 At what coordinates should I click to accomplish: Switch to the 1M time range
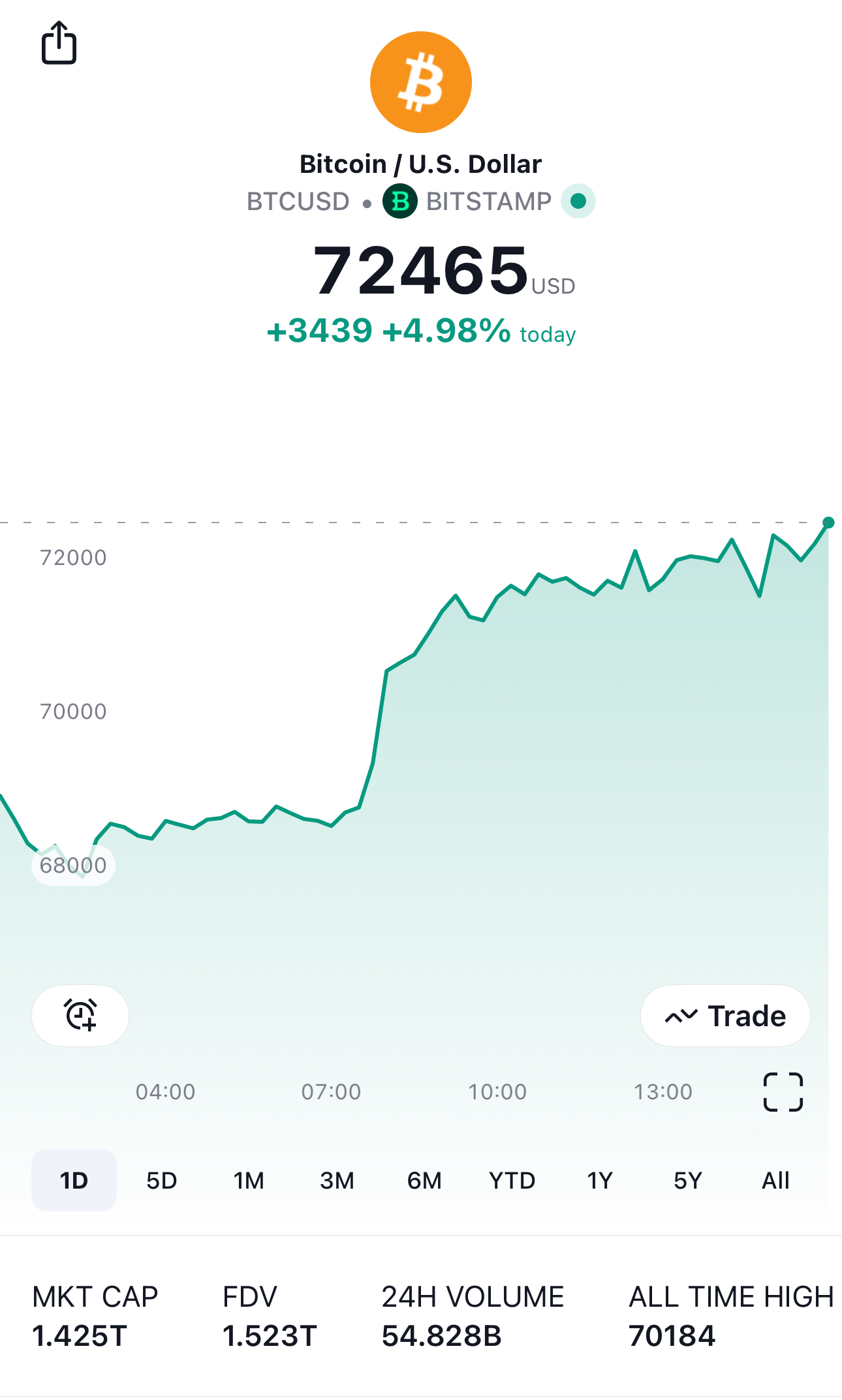click(x=249, y=1180)
